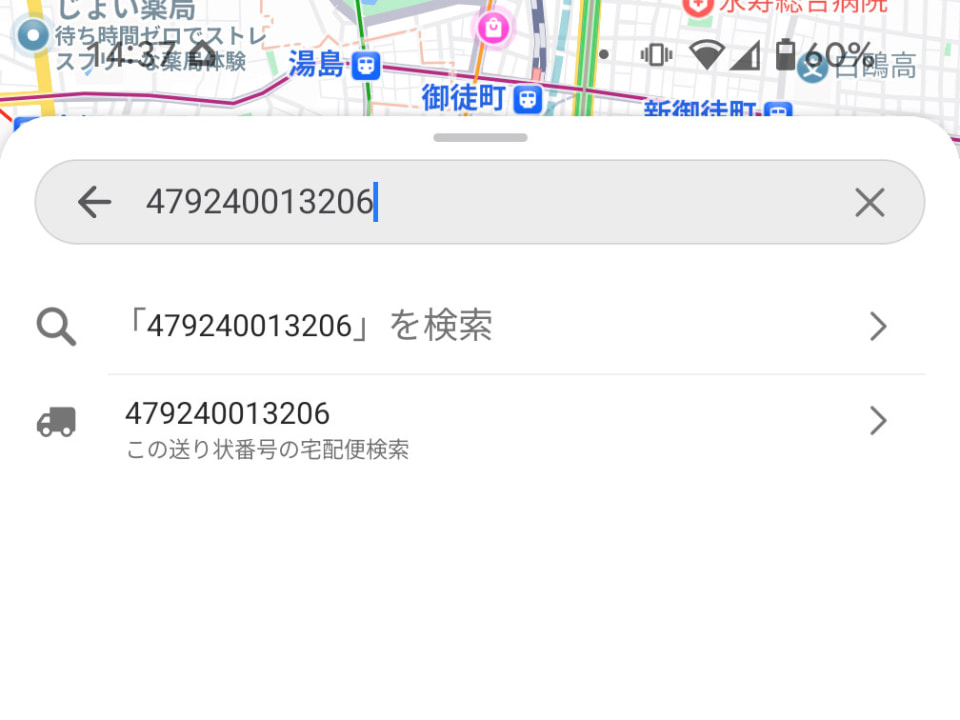Tap the search field containing 479240013206
Viewport: 960px width, 720px height.
coord(480,203)
